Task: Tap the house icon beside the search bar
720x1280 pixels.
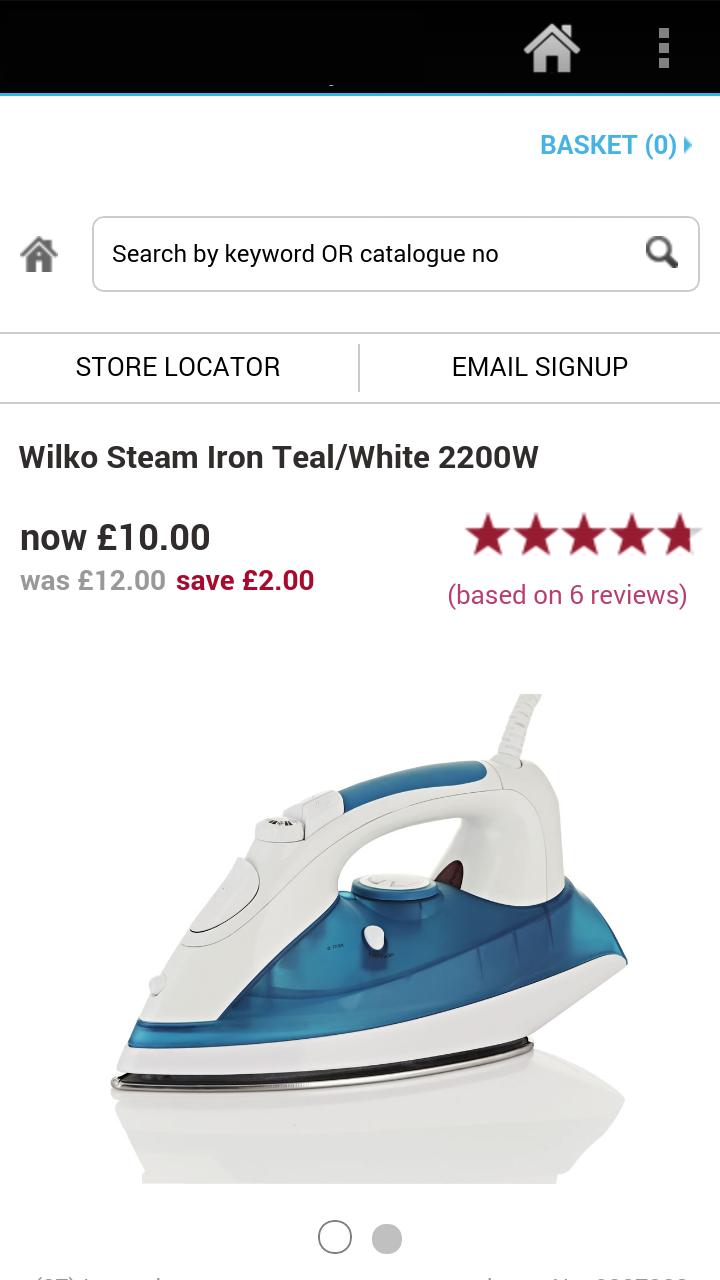Action: [38, 253]
